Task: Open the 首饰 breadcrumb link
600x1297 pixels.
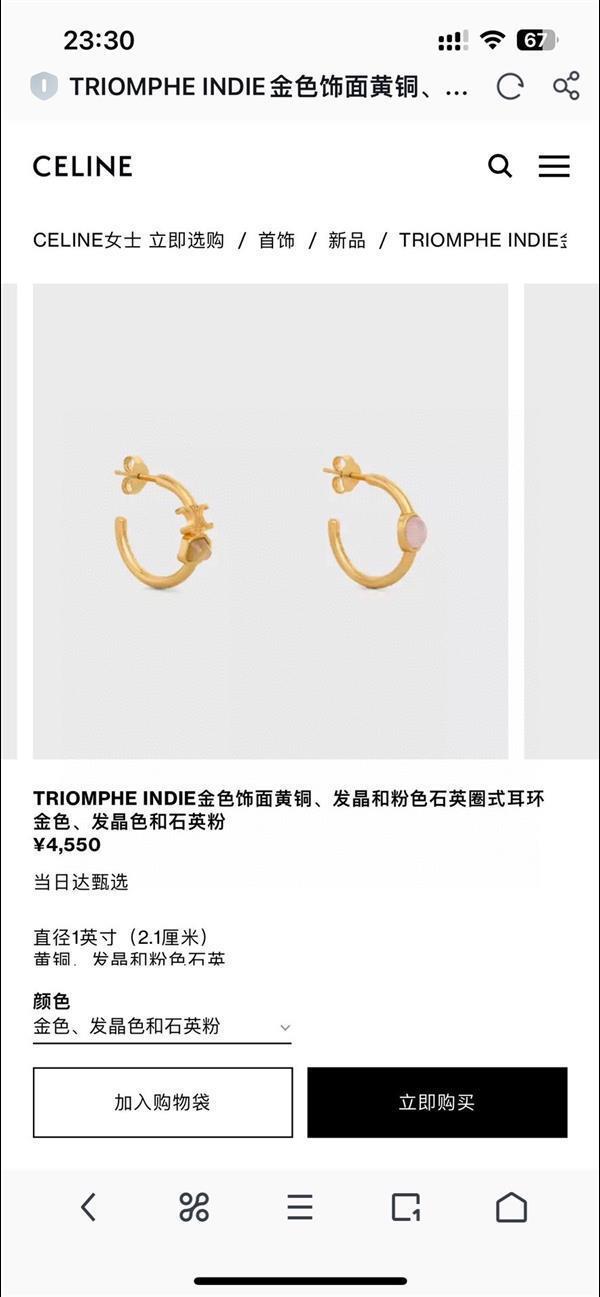Action: pyautogui.click(x=276, y=240)
